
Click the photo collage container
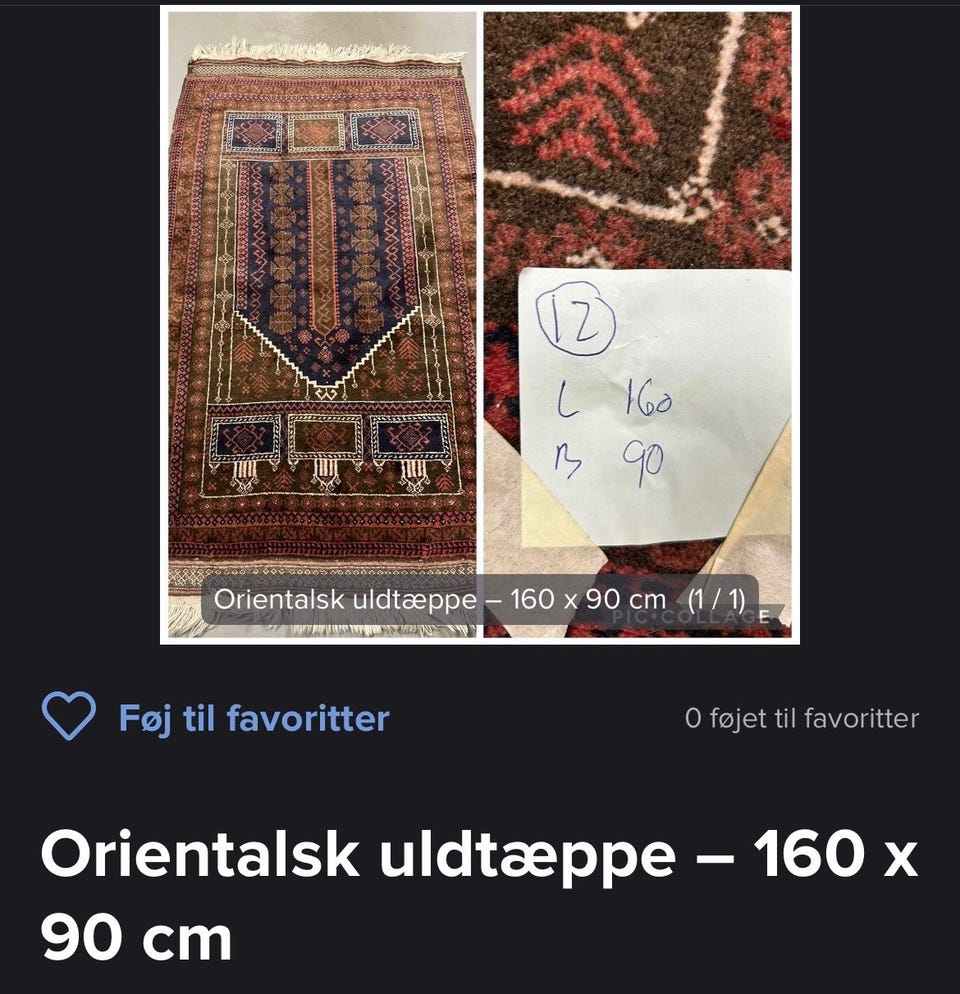(x=480, y=325)
